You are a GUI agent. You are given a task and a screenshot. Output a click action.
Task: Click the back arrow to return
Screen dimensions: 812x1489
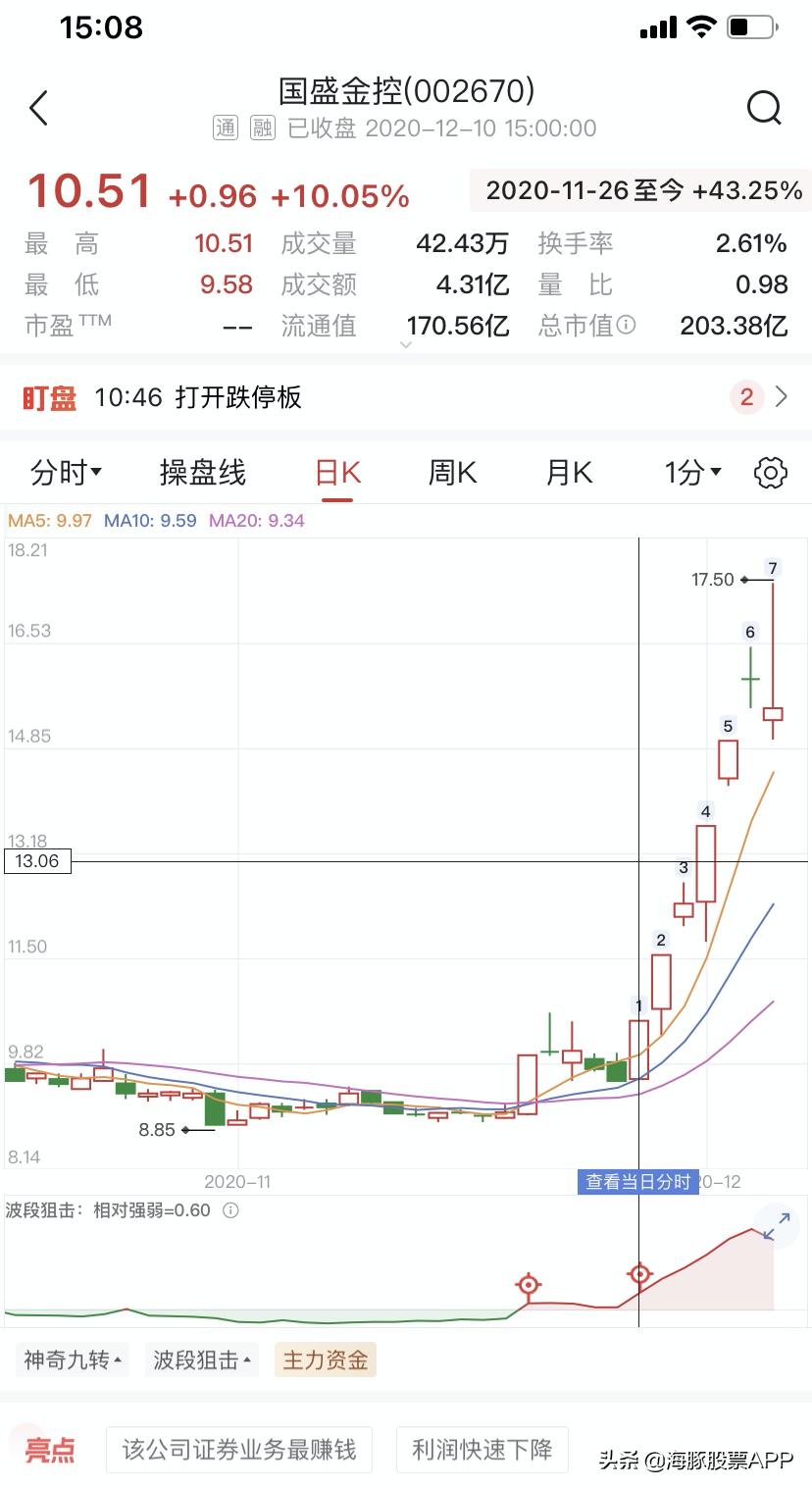(38, 108)
